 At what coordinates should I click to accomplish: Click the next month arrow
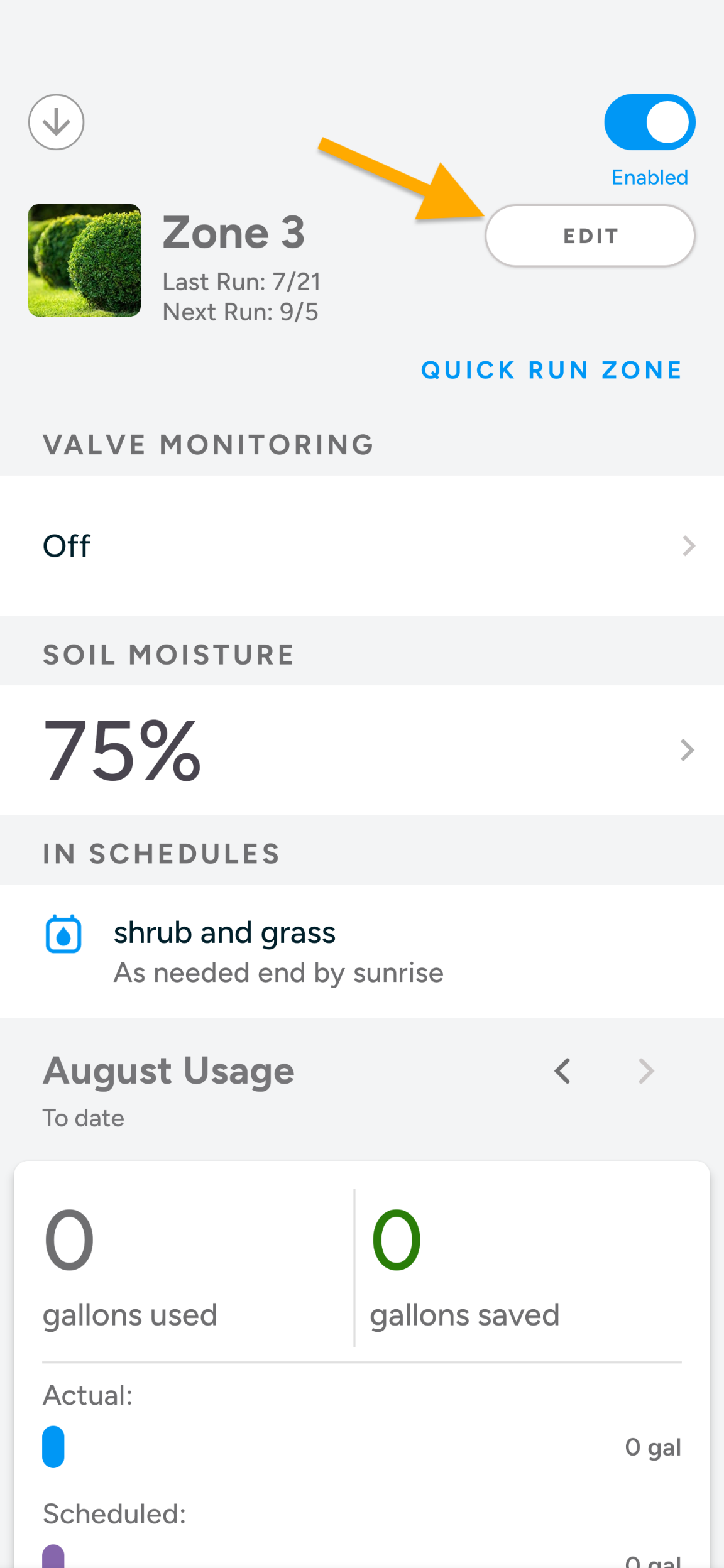(646, 1071)
